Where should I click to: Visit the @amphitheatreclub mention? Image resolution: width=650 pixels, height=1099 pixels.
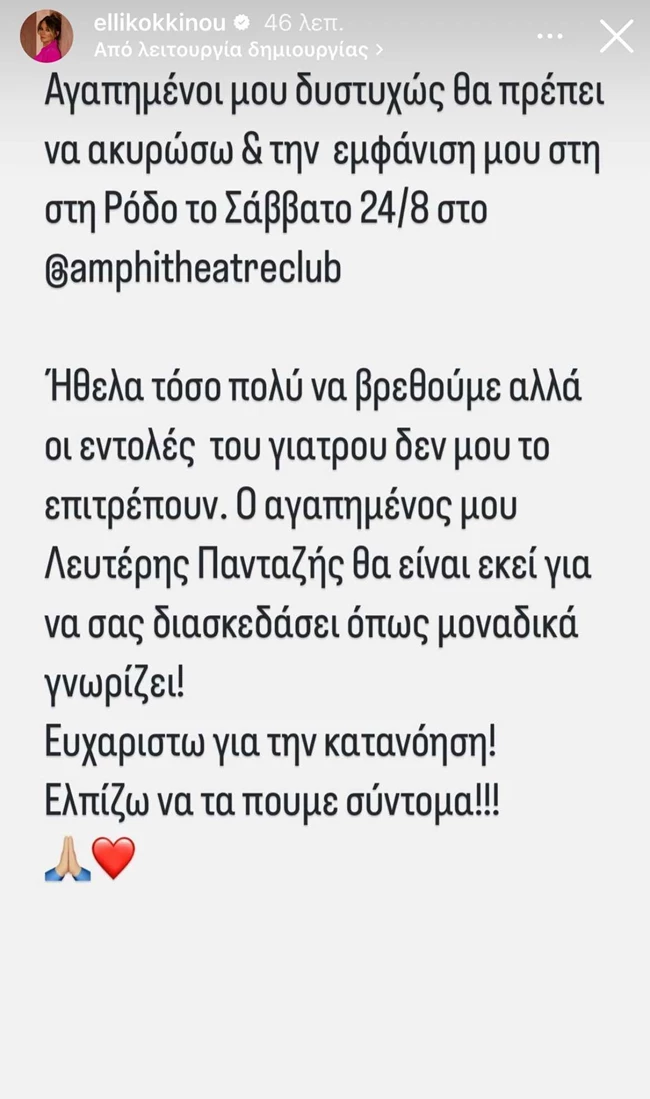click(193, 269)
